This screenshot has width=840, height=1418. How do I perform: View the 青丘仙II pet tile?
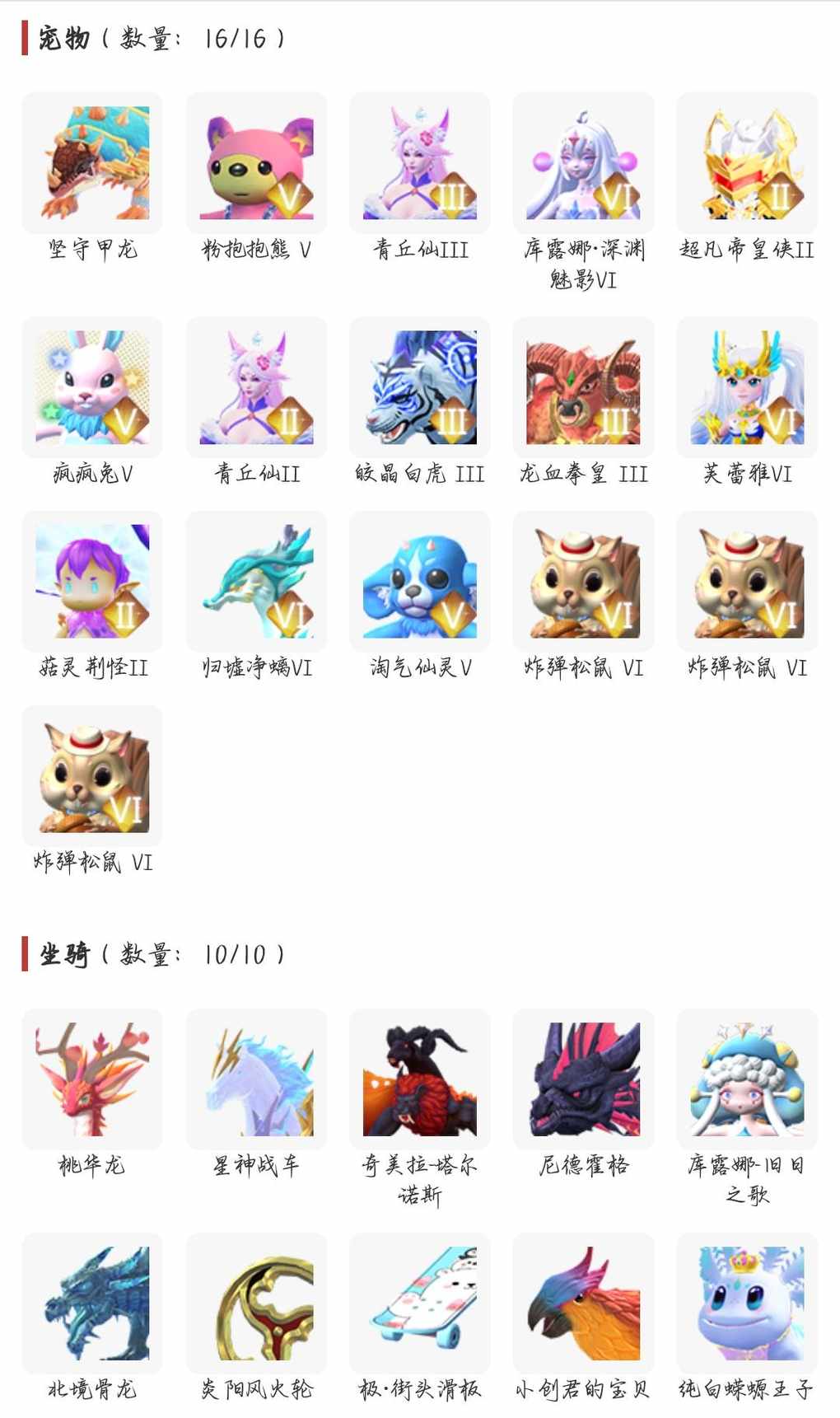point(256,387)
